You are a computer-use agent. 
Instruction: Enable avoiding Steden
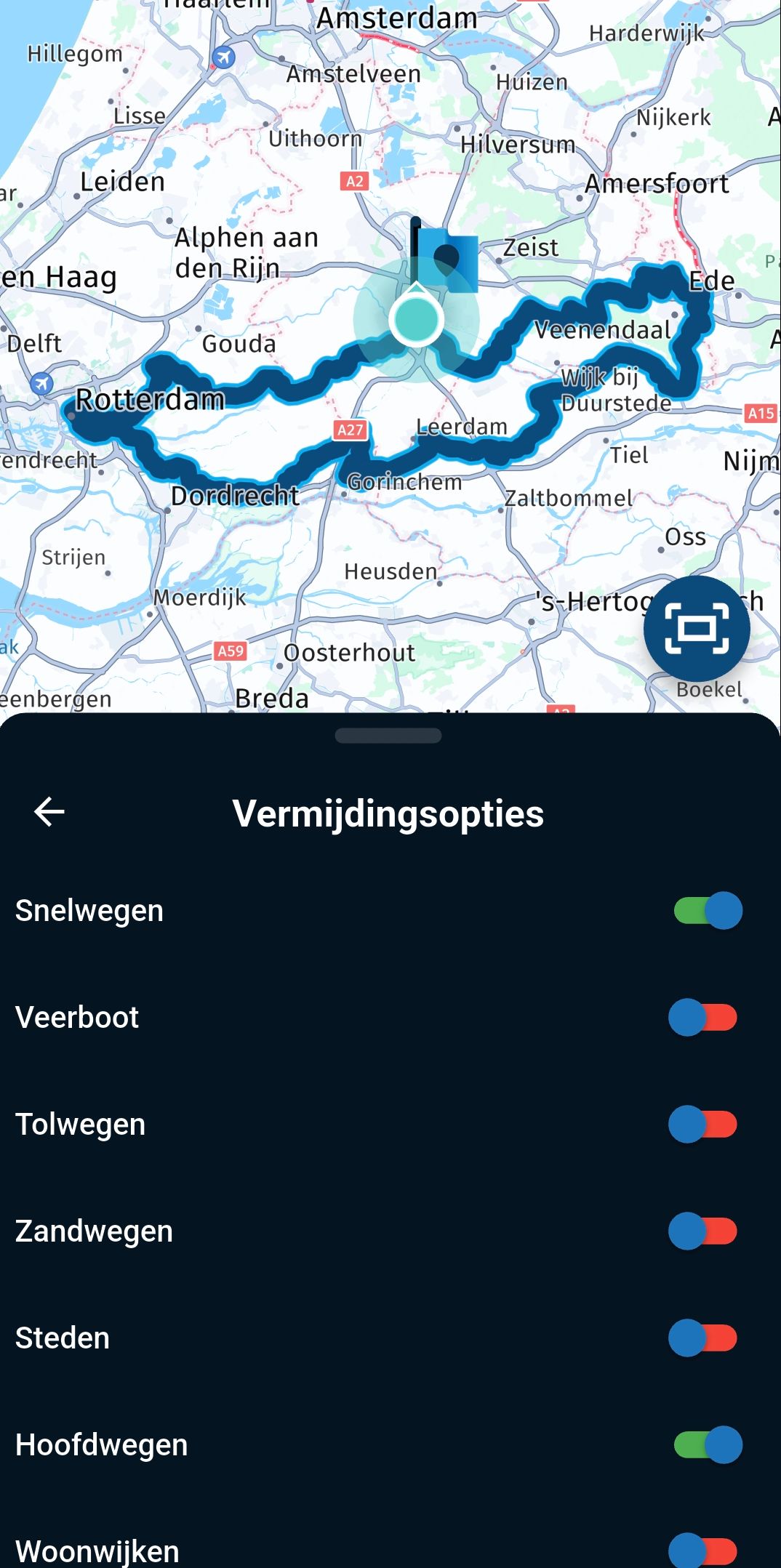(702, 1338)
